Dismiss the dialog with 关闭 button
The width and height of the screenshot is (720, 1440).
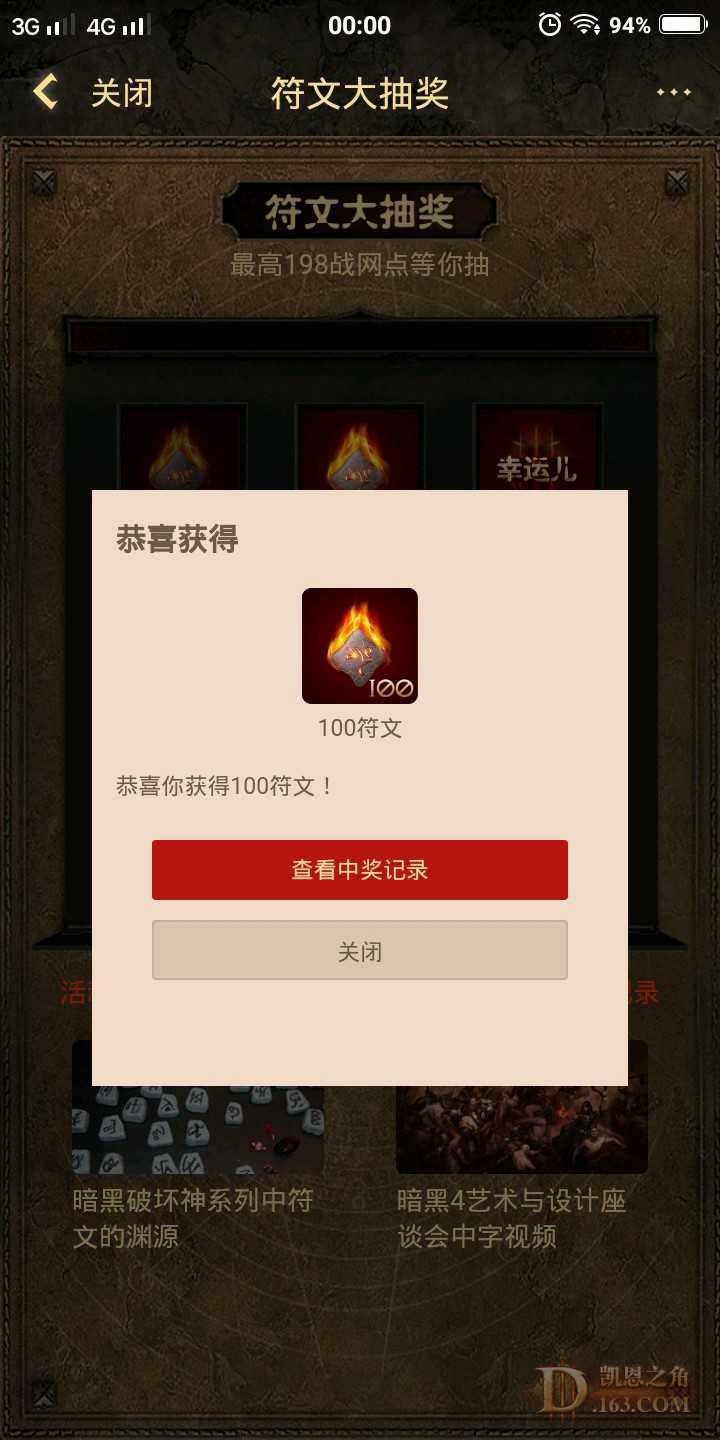coord(360,951)
